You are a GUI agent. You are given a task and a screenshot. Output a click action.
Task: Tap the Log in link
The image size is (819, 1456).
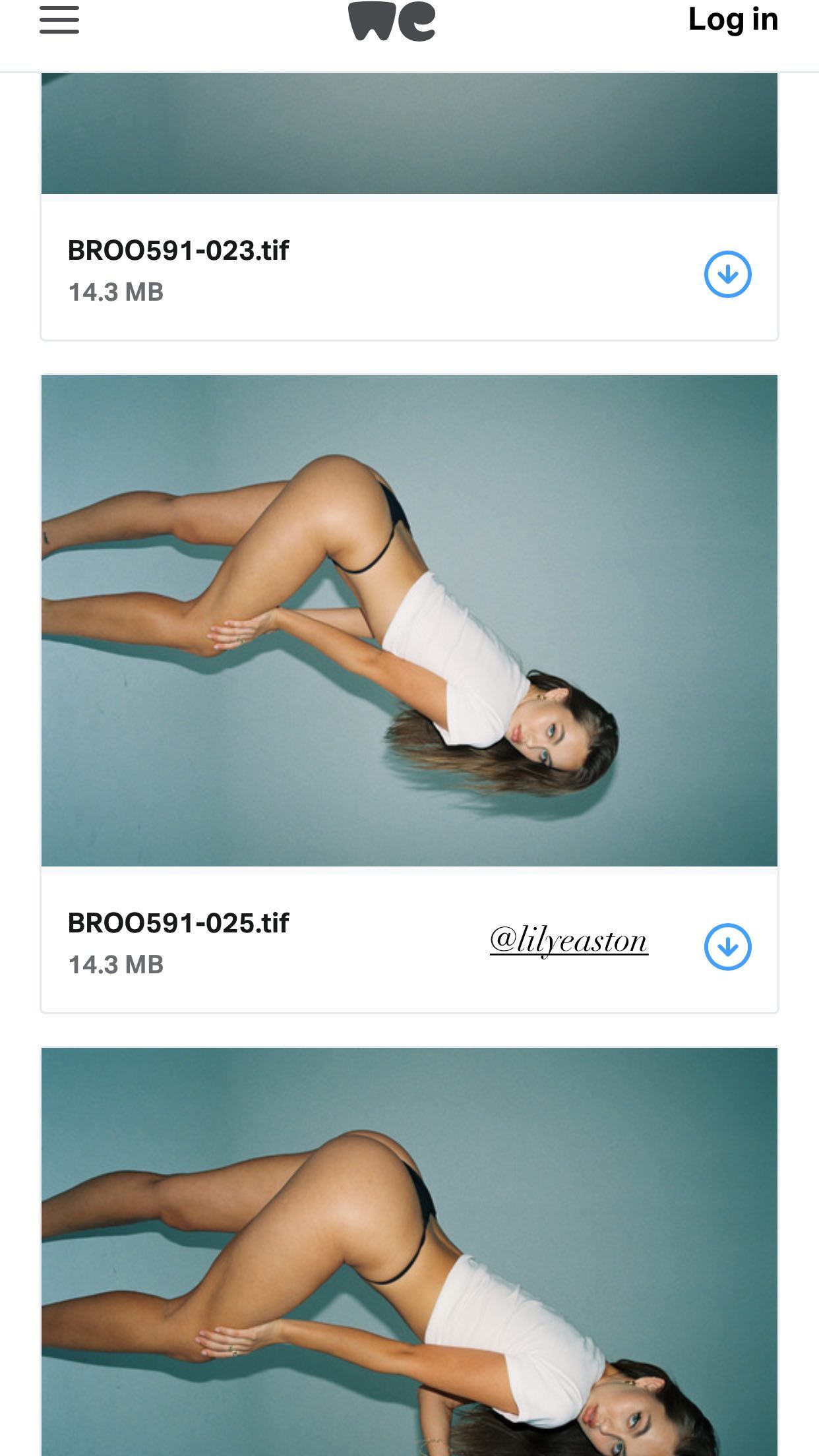[x=733, y=20]
